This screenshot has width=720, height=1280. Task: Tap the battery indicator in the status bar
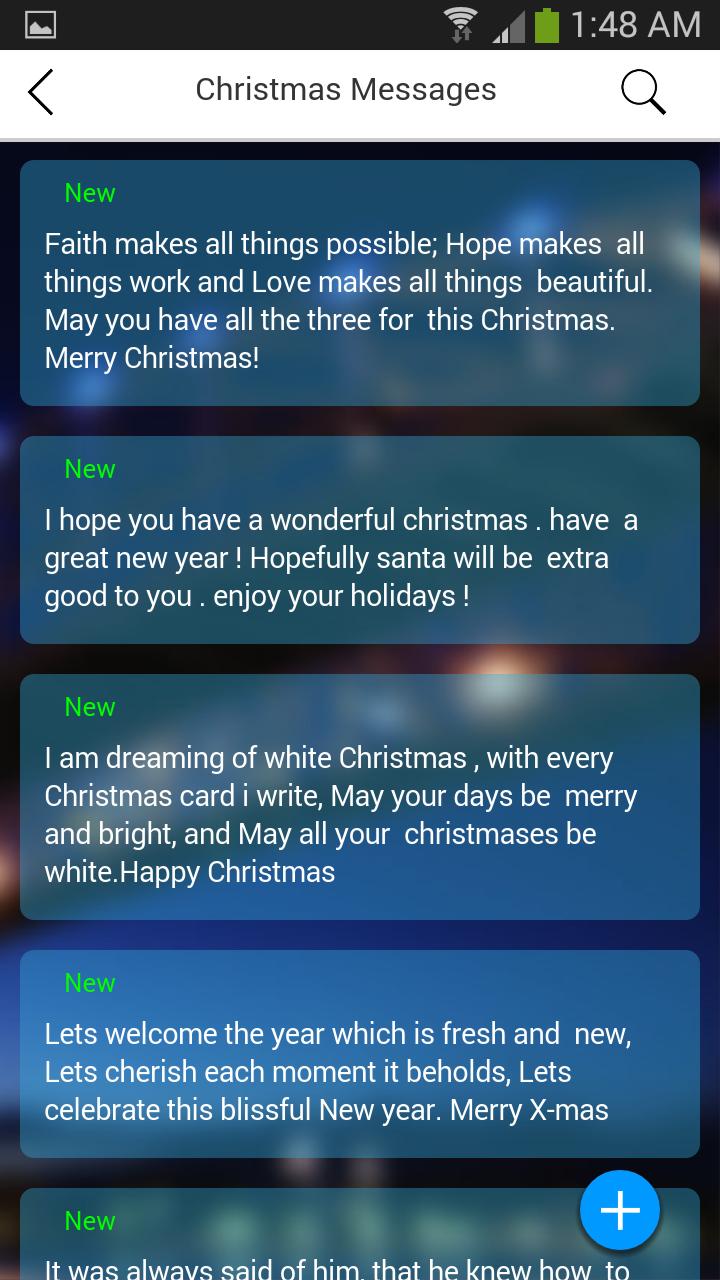[x=545, y=24]
